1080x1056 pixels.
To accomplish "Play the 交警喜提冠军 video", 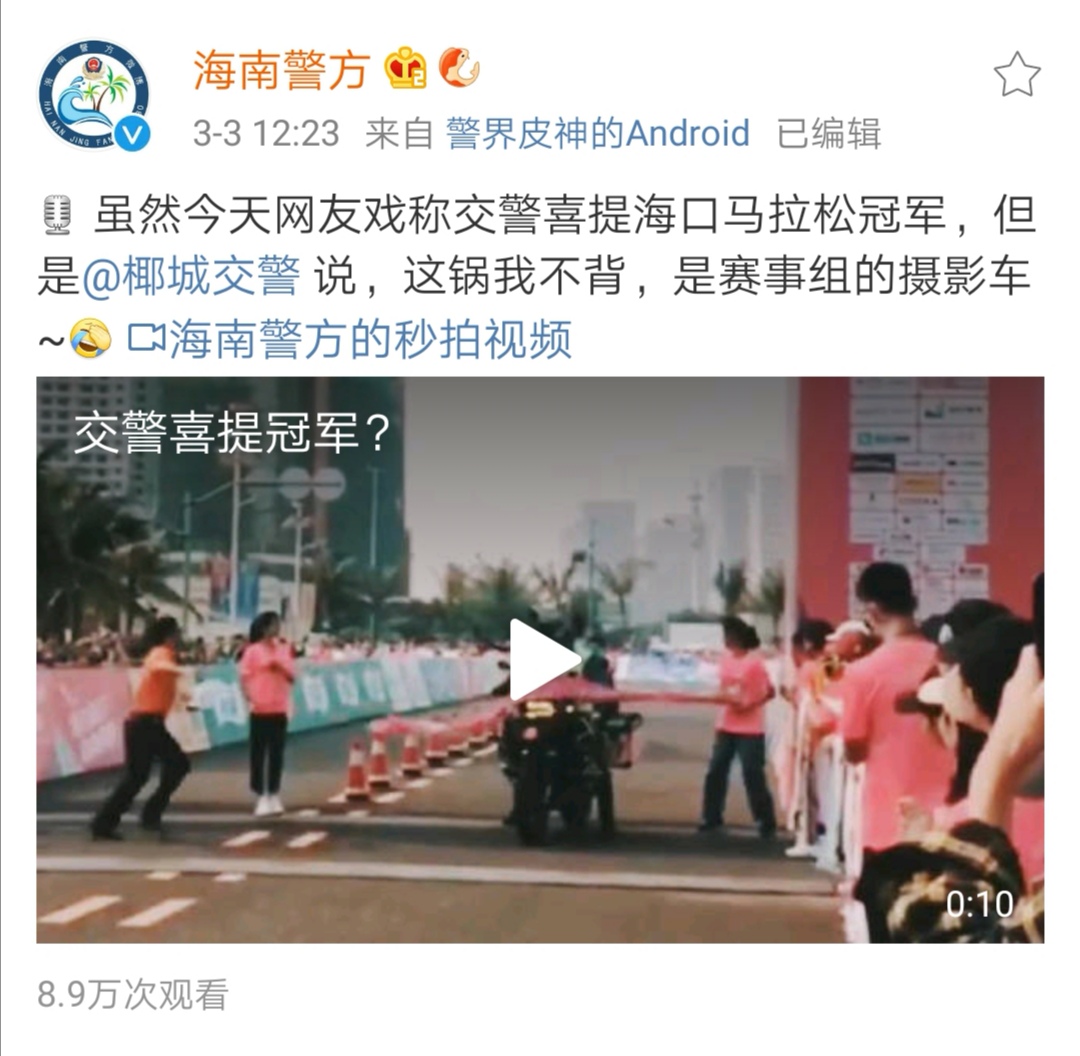I will click(x=542, y=659).
